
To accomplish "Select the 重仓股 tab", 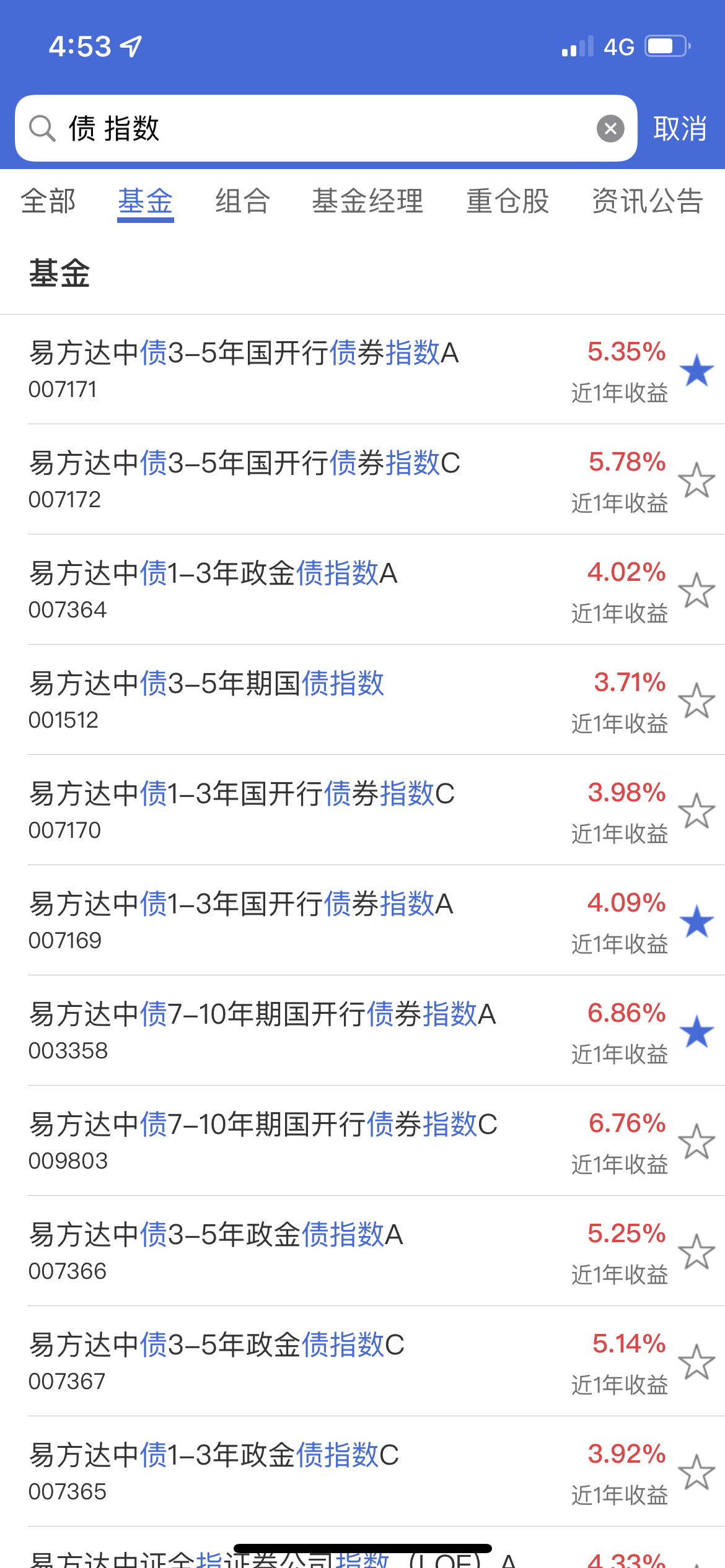I will coord(507,202).
